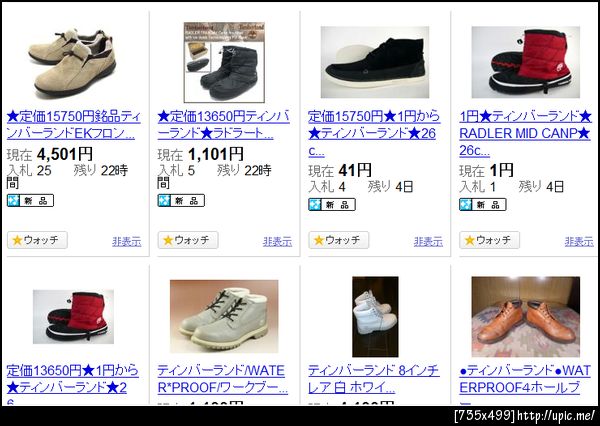View the black mid-cut shoe photo at 41円
Viewport: 600px width, 426px height.
pos(374,63)
